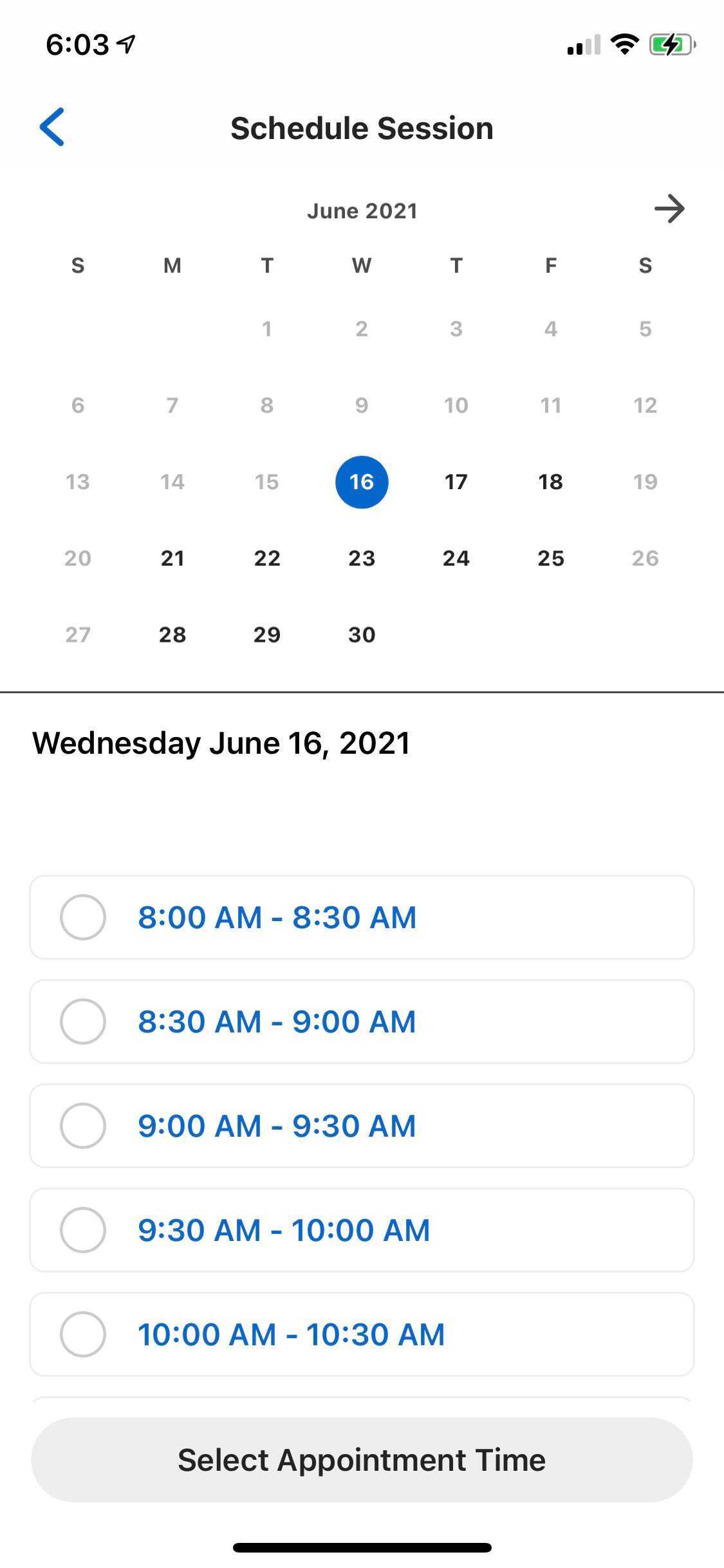This screenshot has width=724, height=1568.
Task: Select June 17 on the calendar
Action: pos(456,481)
